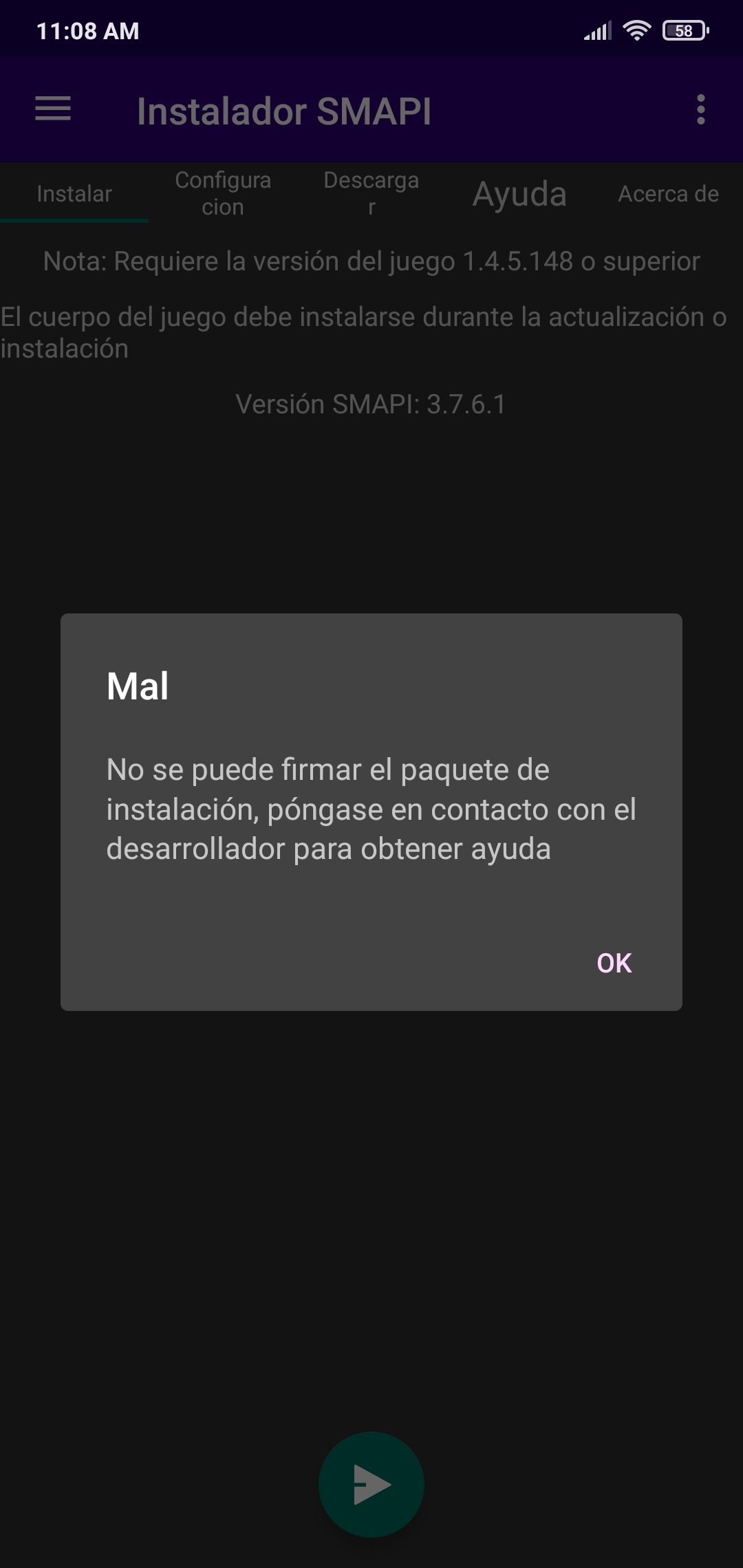Dismiss the error dialog with OK
Screen dimensions: 743x1568
point(614,963)
